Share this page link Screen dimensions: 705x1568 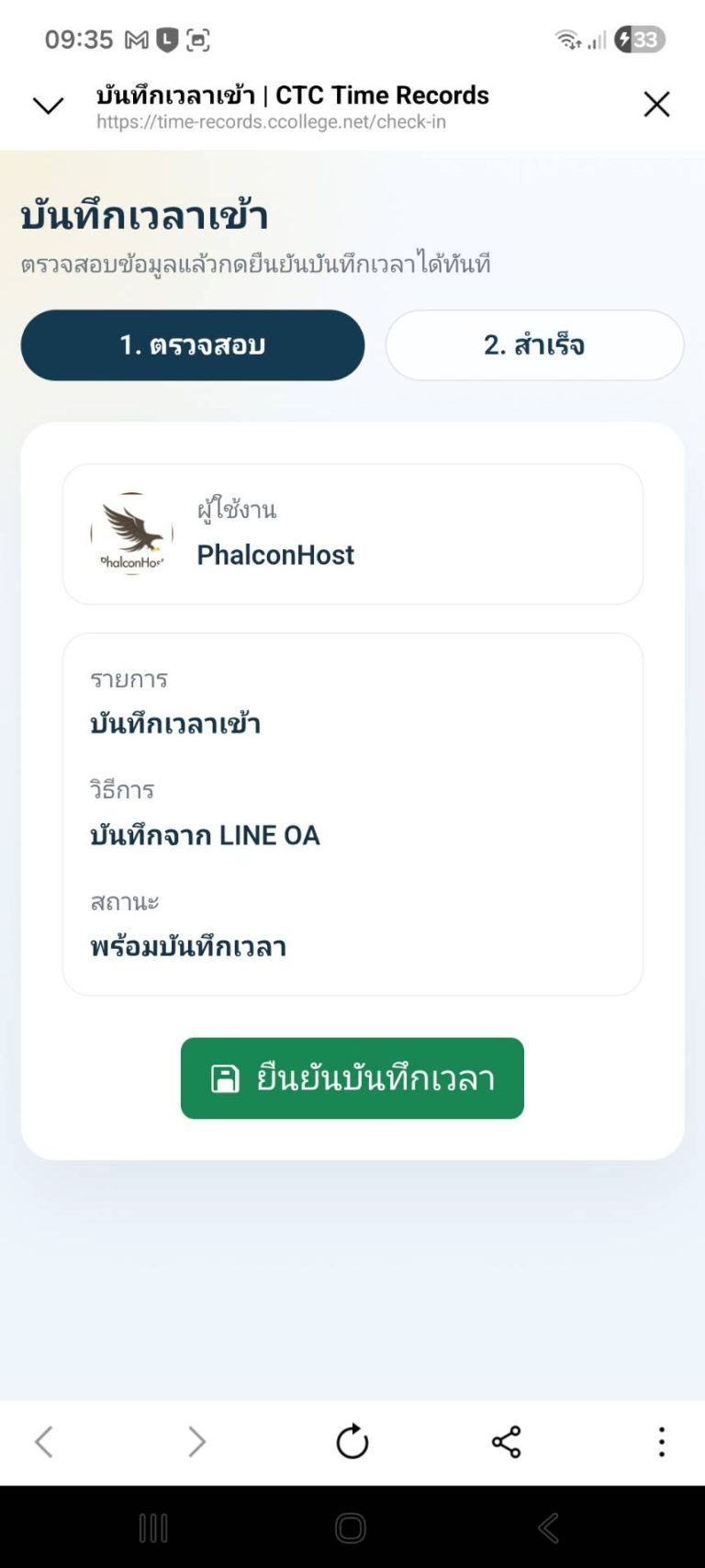(x=506, y=1441)
